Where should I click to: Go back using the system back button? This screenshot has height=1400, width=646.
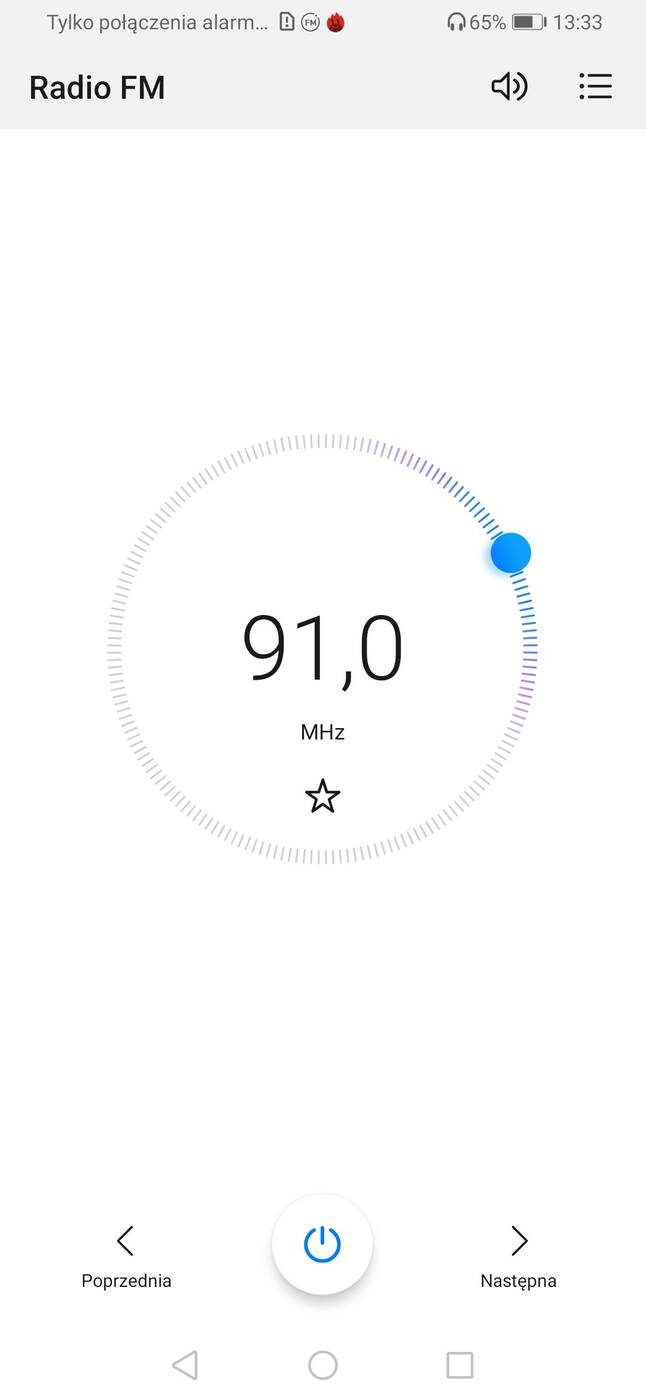[x=185, y=1365]
